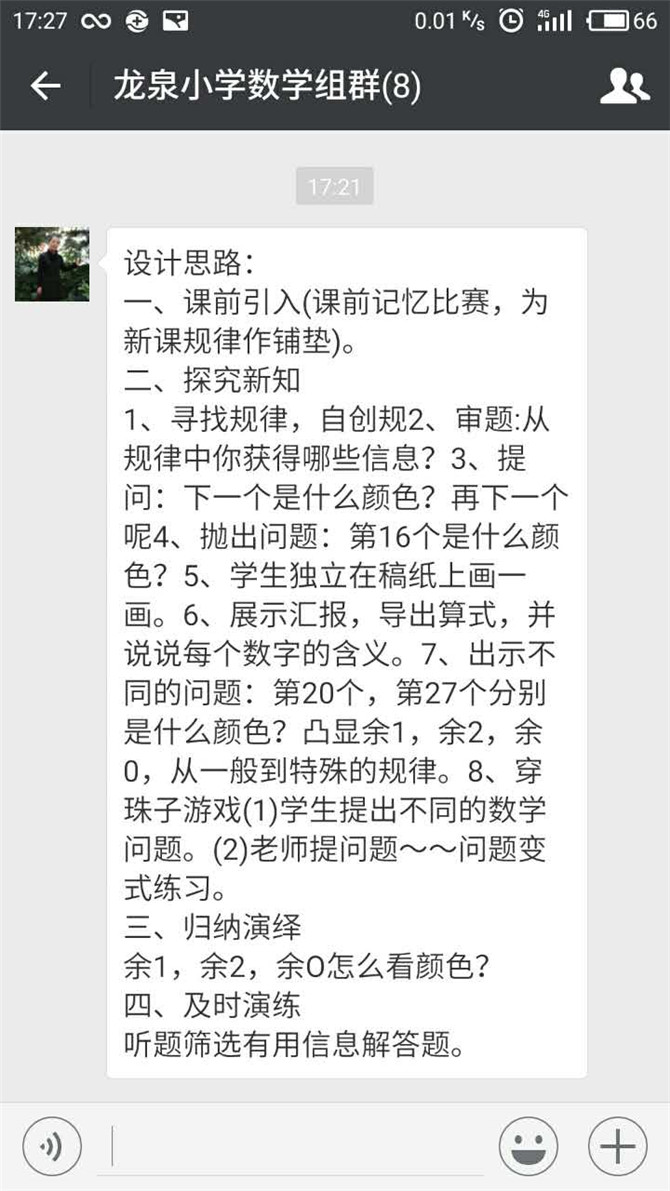Go back from the 龙泉小学数学组群 chat
The width and height of the screenshot is (670, 1191).
point(45,87)
